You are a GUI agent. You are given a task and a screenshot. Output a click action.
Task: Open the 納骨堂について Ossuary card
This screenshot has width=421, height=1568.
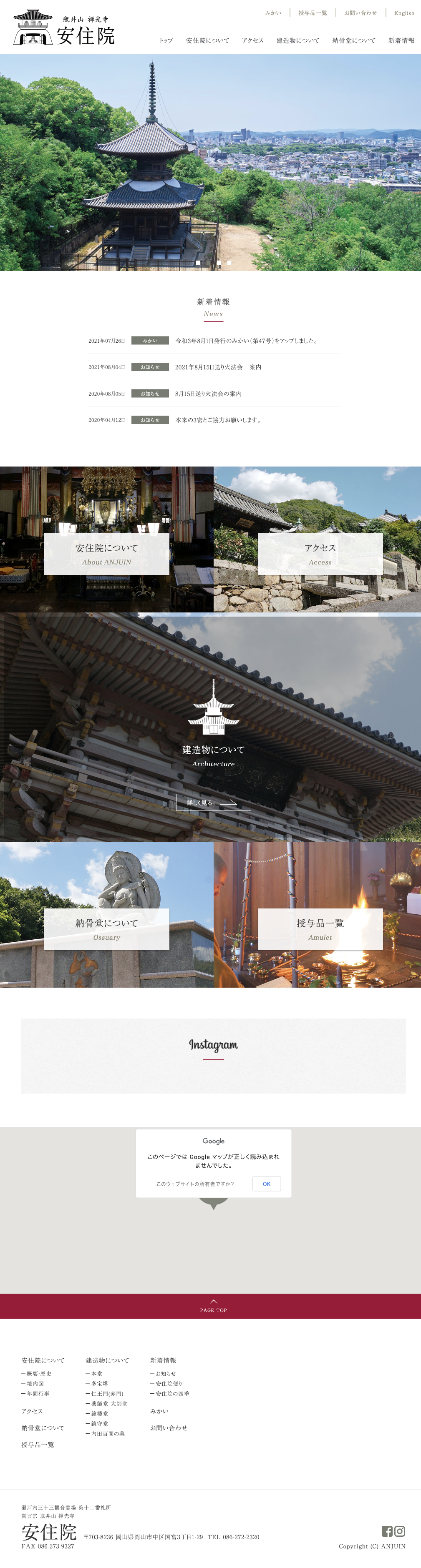click(x=107, y=929)
